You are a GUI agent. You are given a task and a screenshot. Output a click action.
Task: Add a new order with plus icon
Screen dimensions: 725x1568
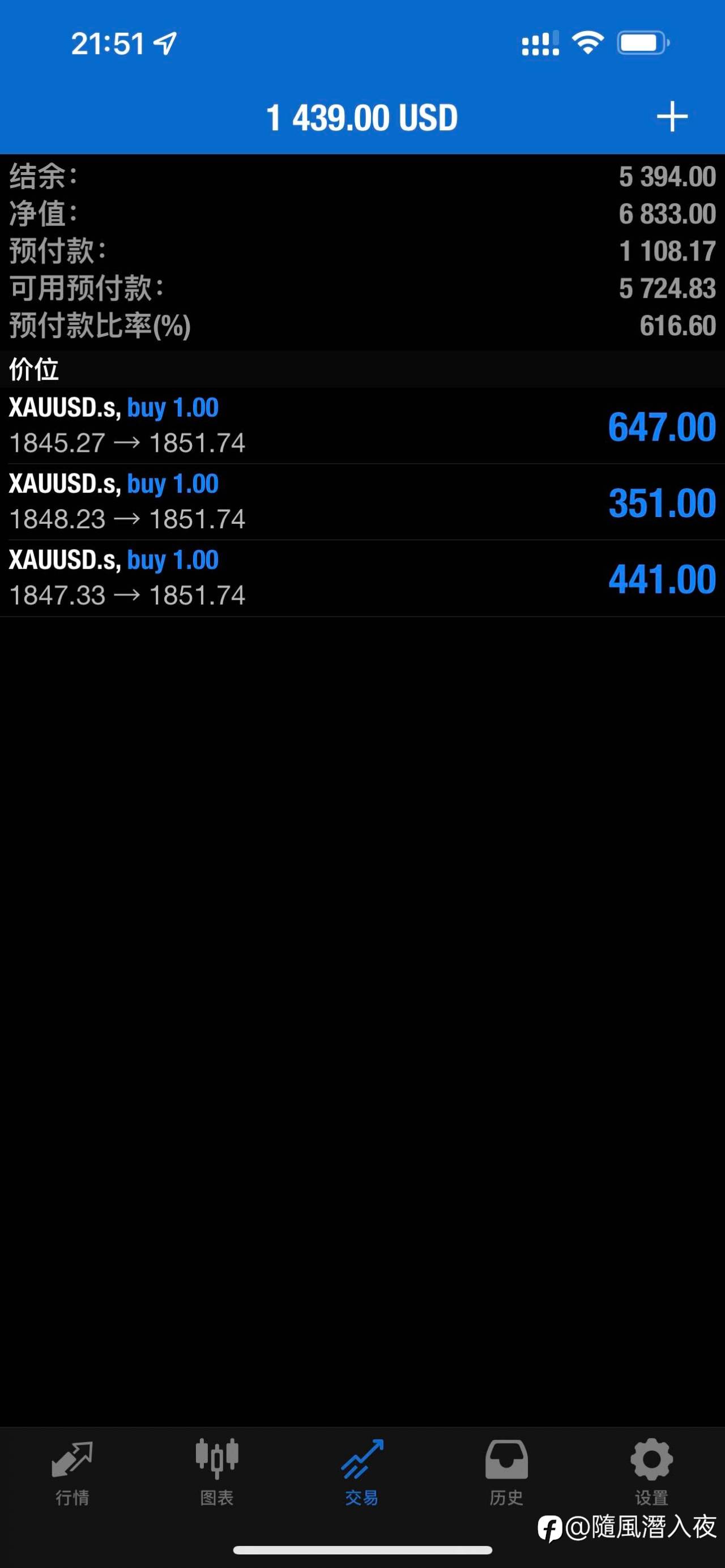point(672,117)
